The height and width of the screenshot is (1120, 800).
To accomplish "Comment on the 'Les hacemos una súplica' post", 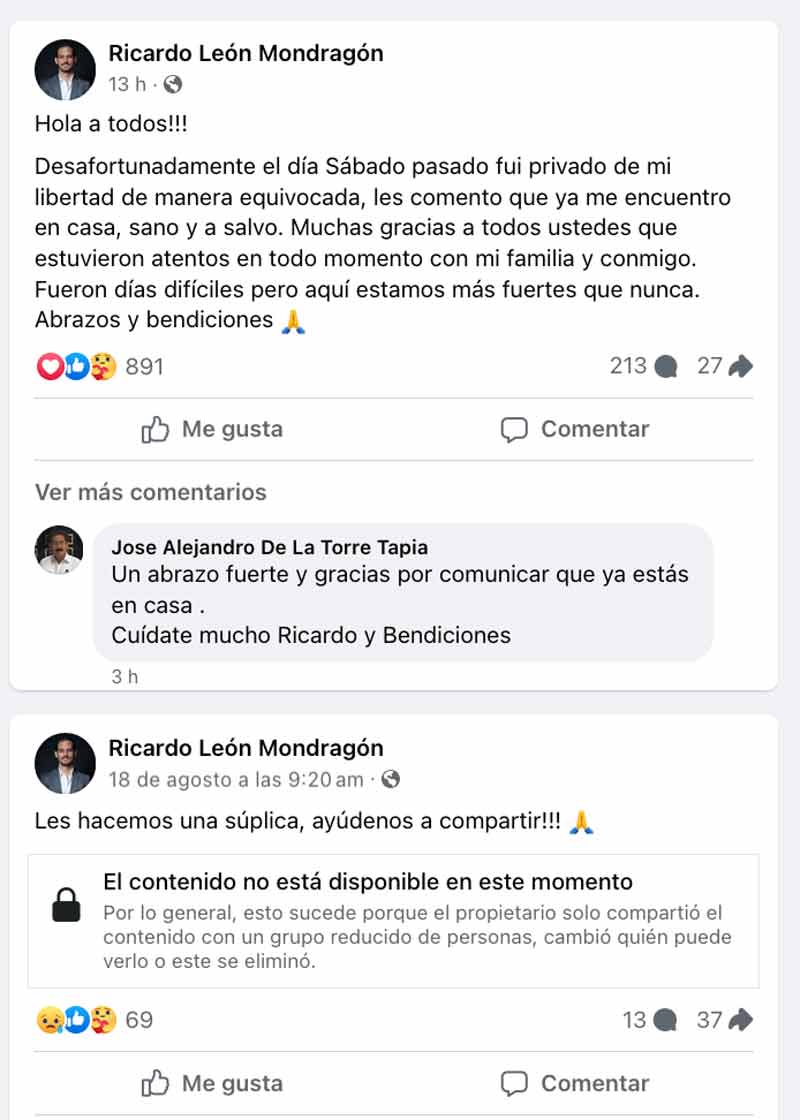I will (x=575, y=1084).
